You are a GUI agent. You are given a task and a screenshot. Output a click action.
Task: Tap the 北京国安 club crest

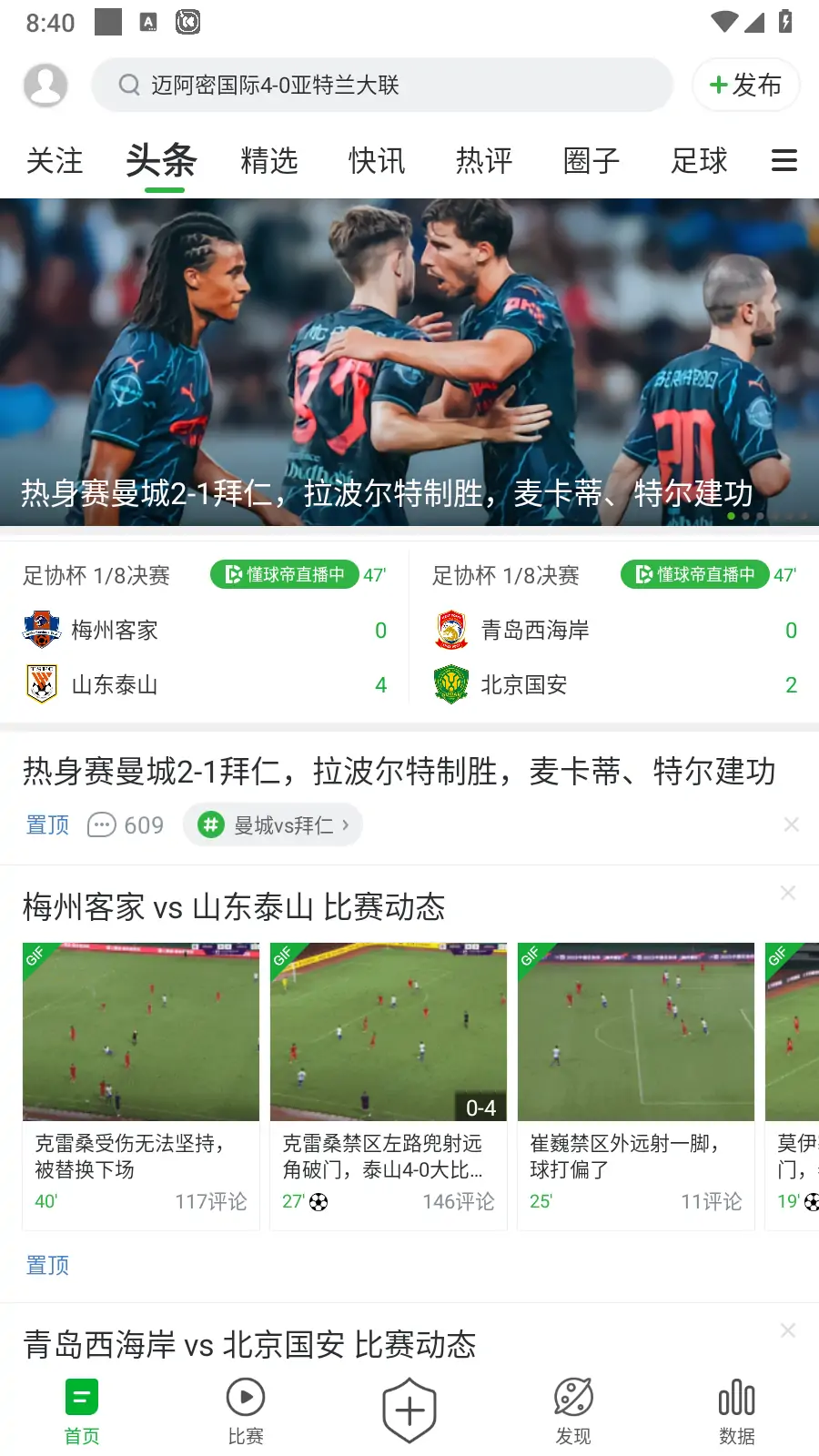pyautogui.click(x=450, y=684)
